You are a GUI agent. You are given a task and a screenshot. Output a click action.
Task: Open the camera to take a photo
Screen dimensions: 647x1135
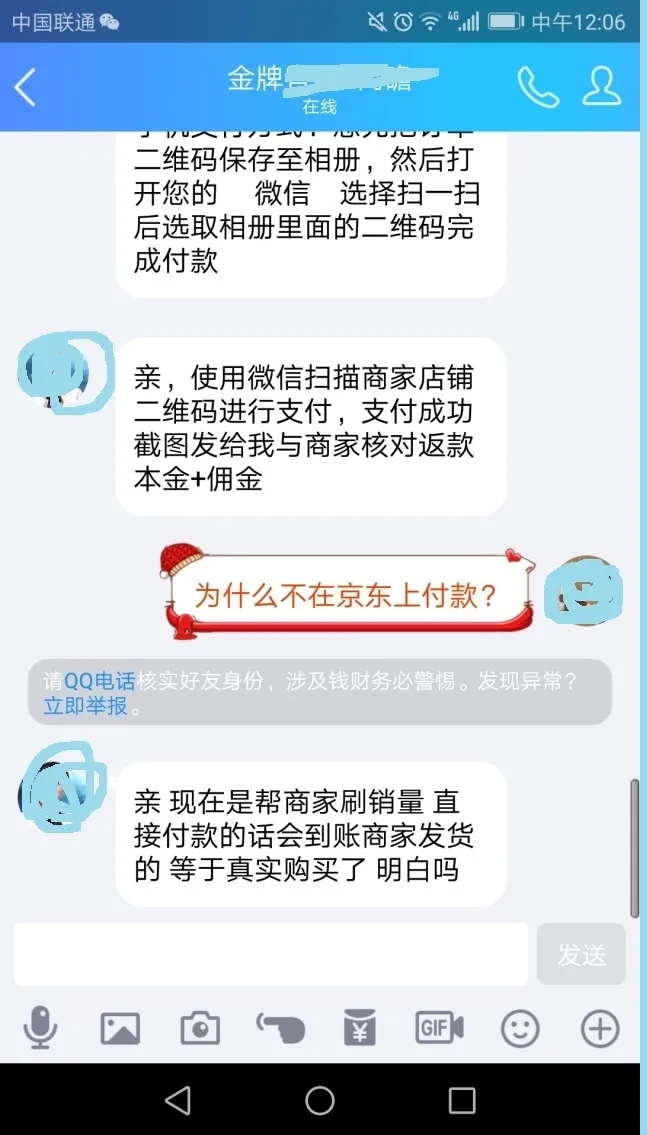200,1027
